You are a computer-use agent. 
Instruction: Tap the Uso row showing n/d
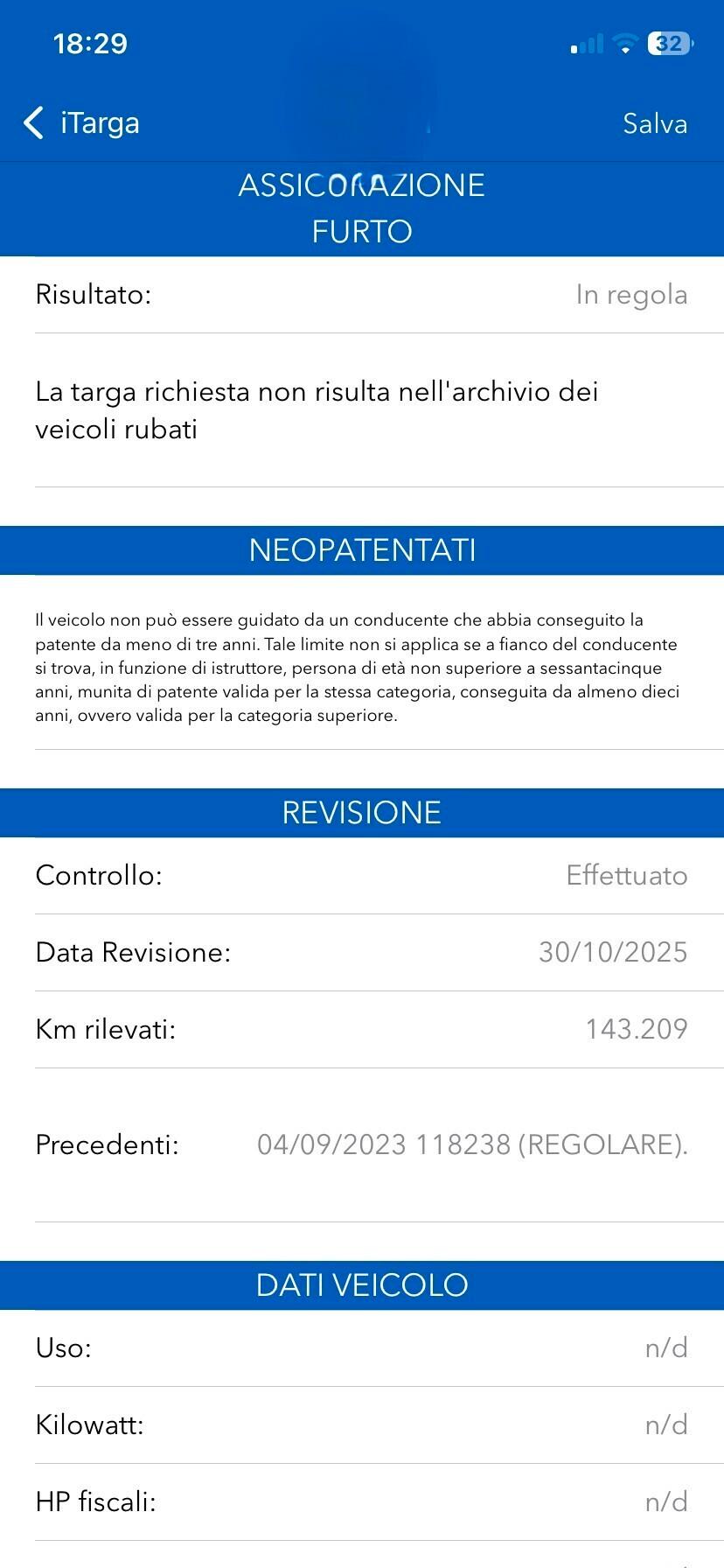point(362,1347)
